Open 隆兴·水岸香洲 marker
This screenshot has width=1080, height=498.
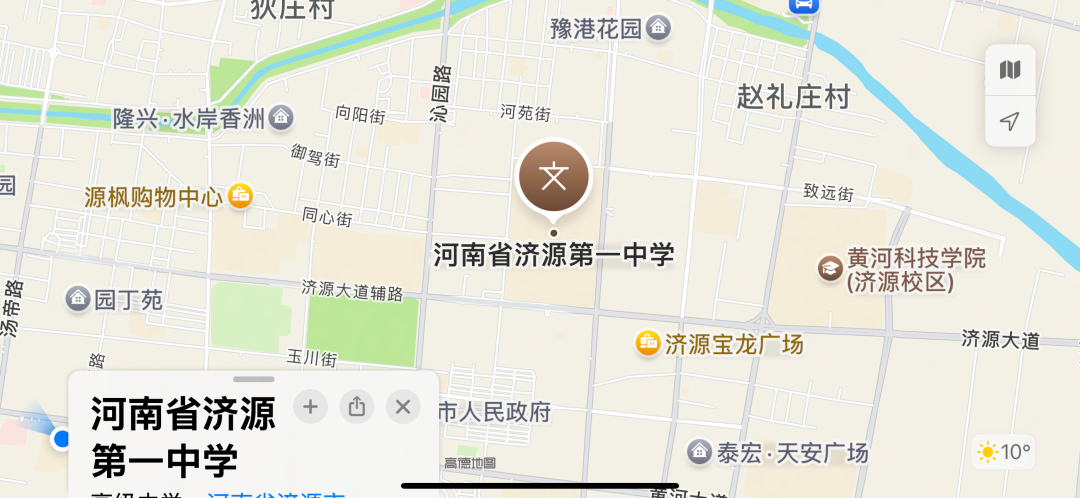[x=282, y=119]
